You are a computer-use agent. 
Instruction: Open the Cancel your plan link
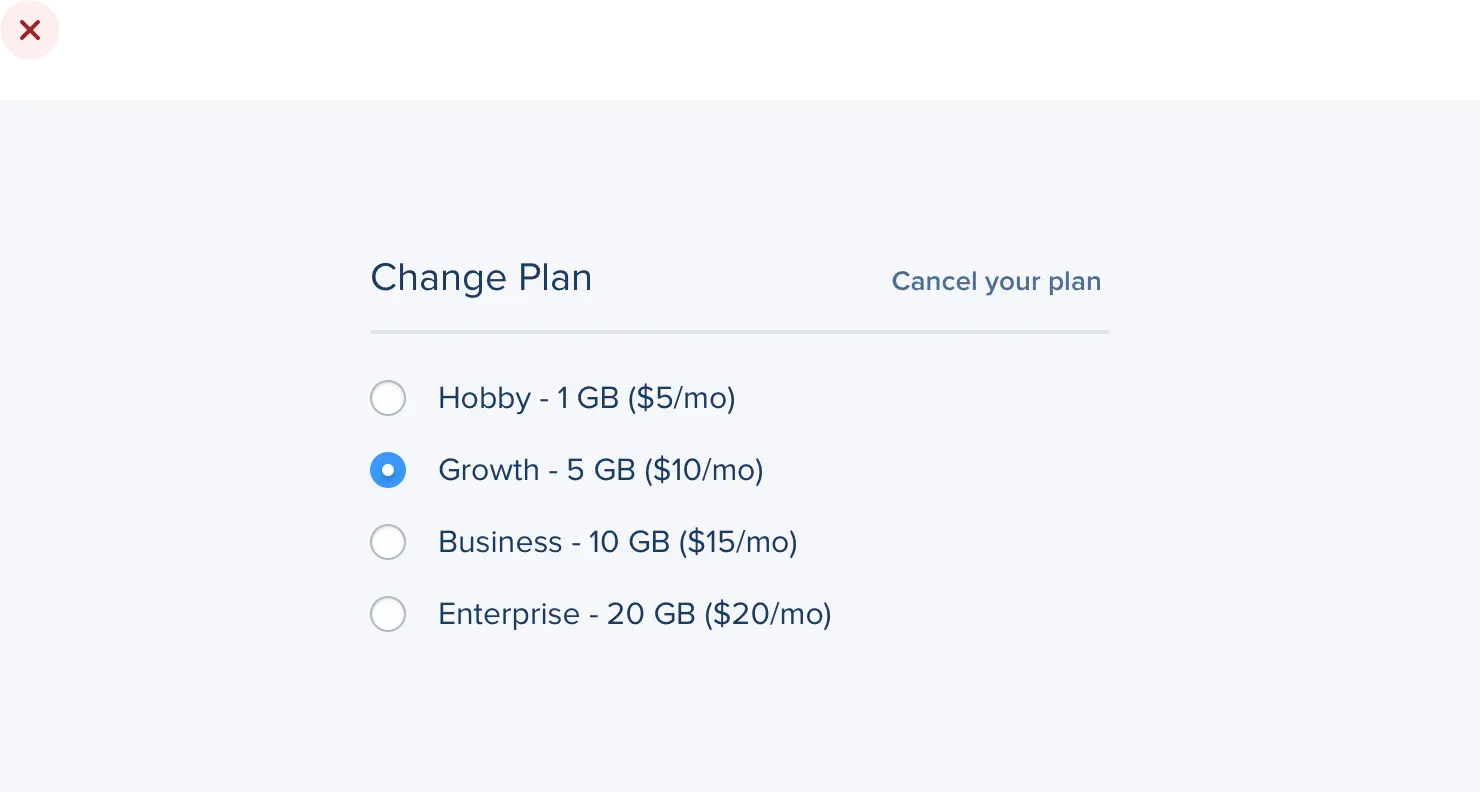996,282
